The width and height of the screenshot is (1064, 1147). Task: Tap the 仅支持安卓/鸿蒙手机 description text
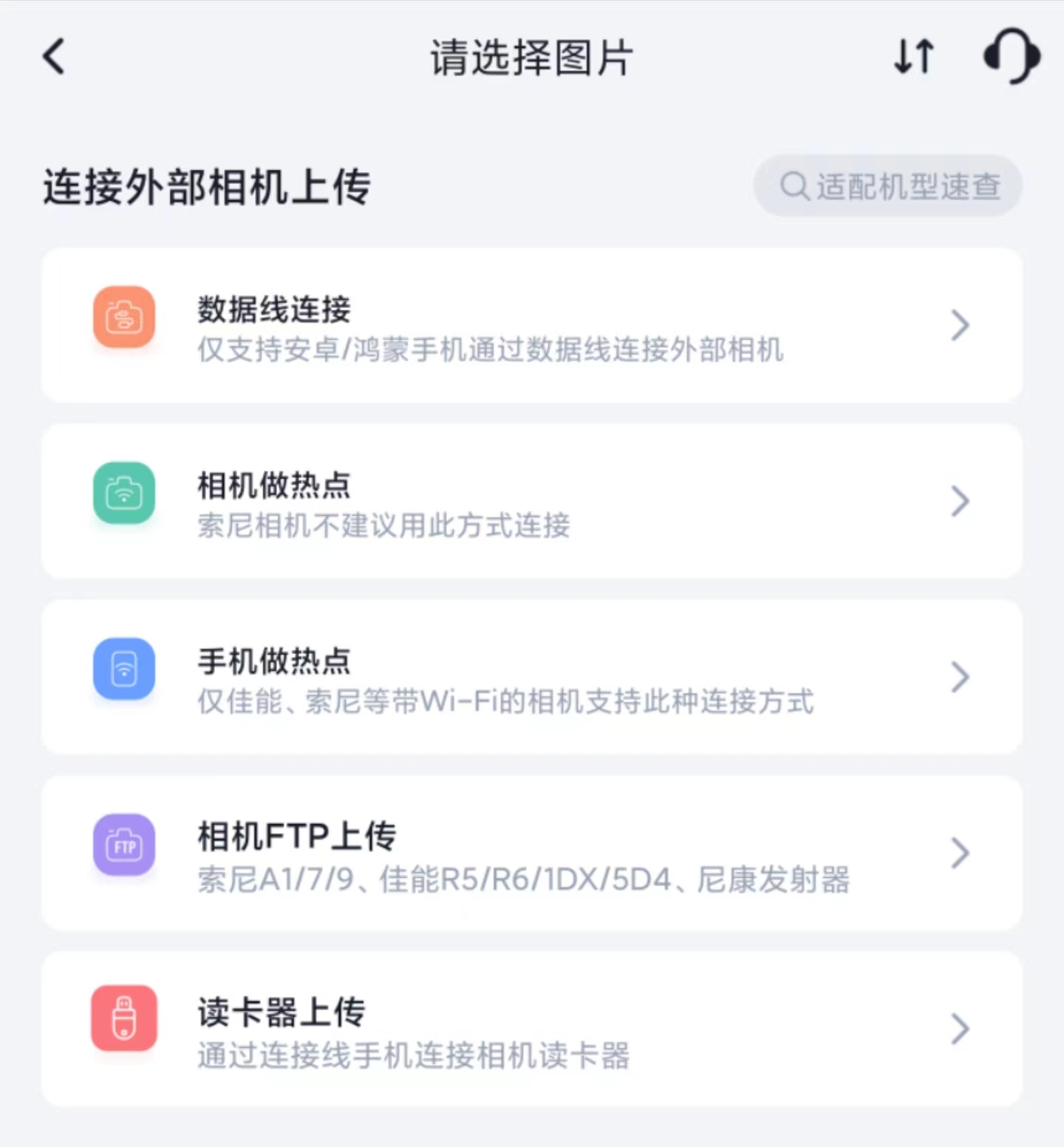point(490,350)
